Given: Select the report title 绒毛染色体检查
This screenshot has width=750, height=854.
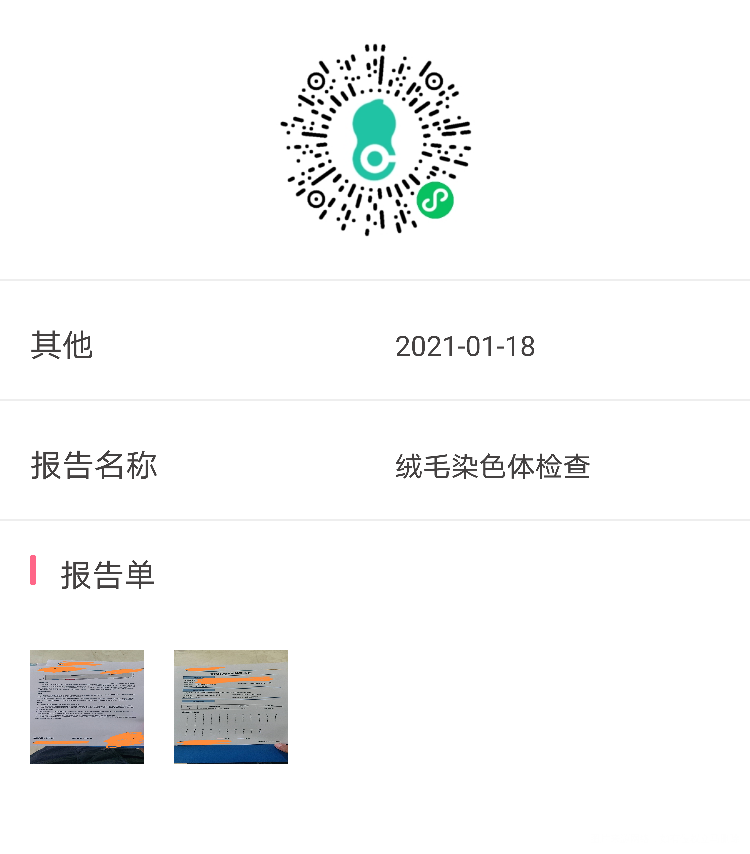Looking at the screenshot, I should pos(494,466).
